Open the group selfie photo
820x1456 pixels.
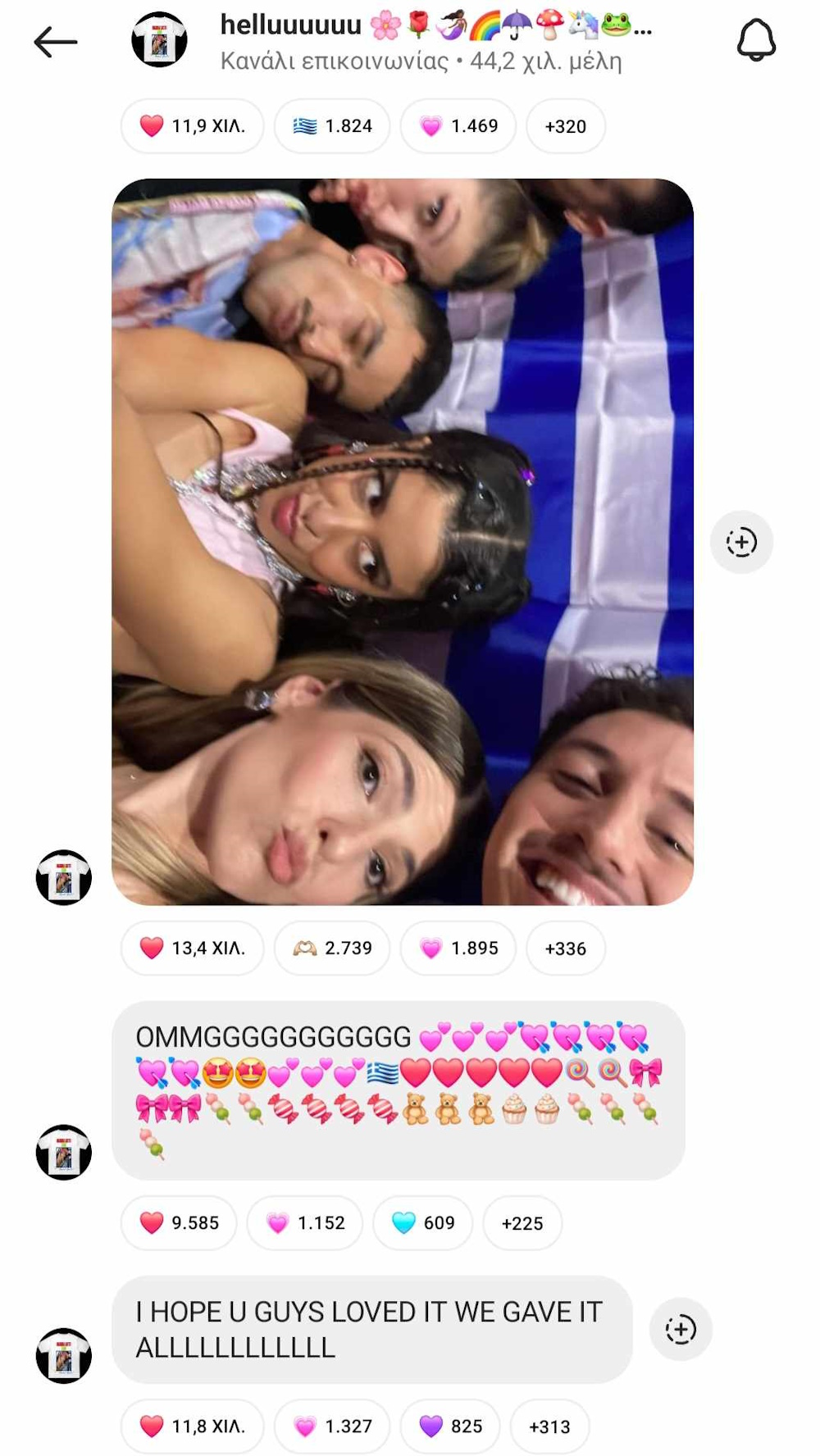(x=403, y=541)
